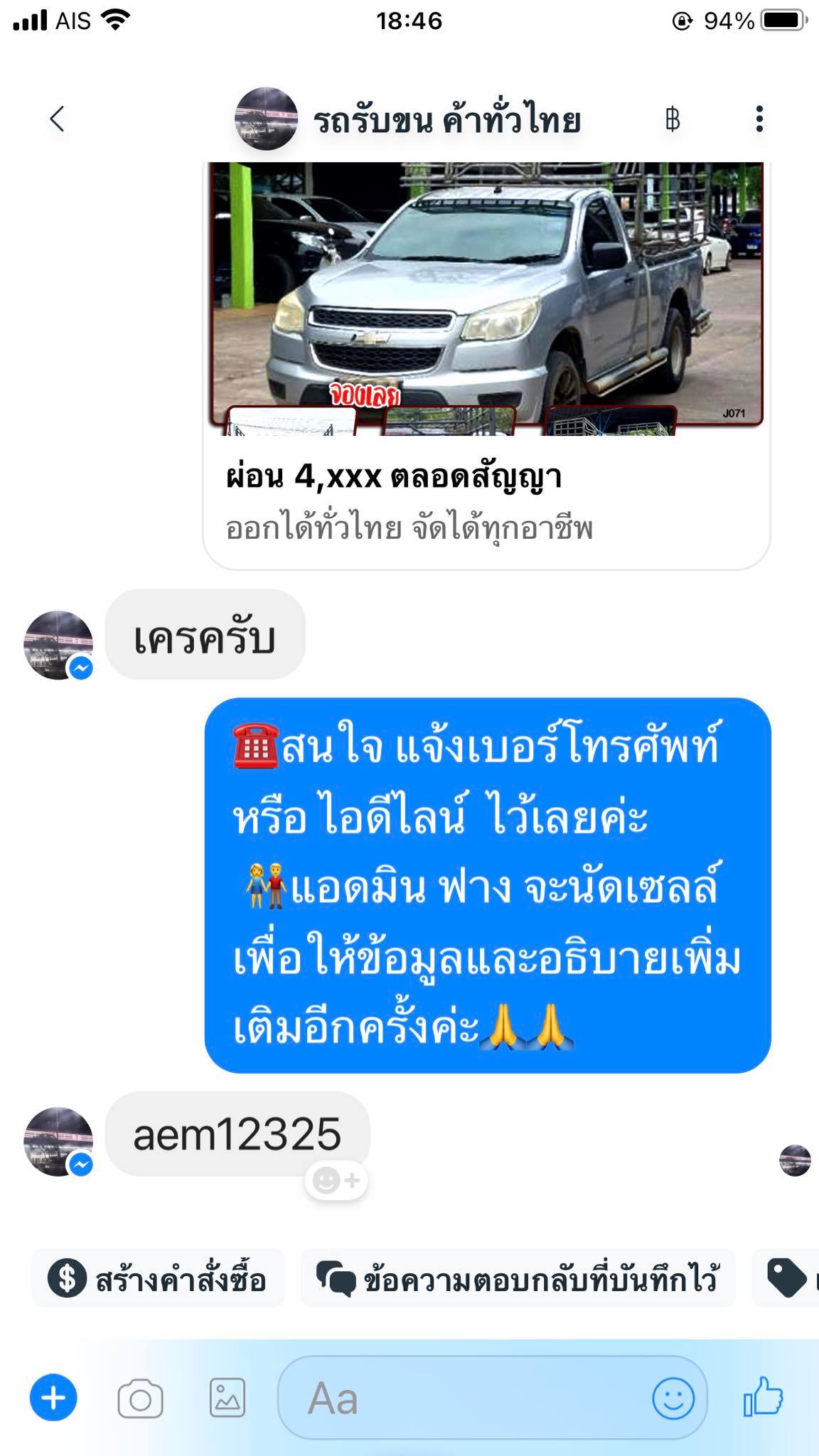Viewport: 819px width, 1456px height.
Task: Open the plus attachments menu
Action: click(53, 1398)
